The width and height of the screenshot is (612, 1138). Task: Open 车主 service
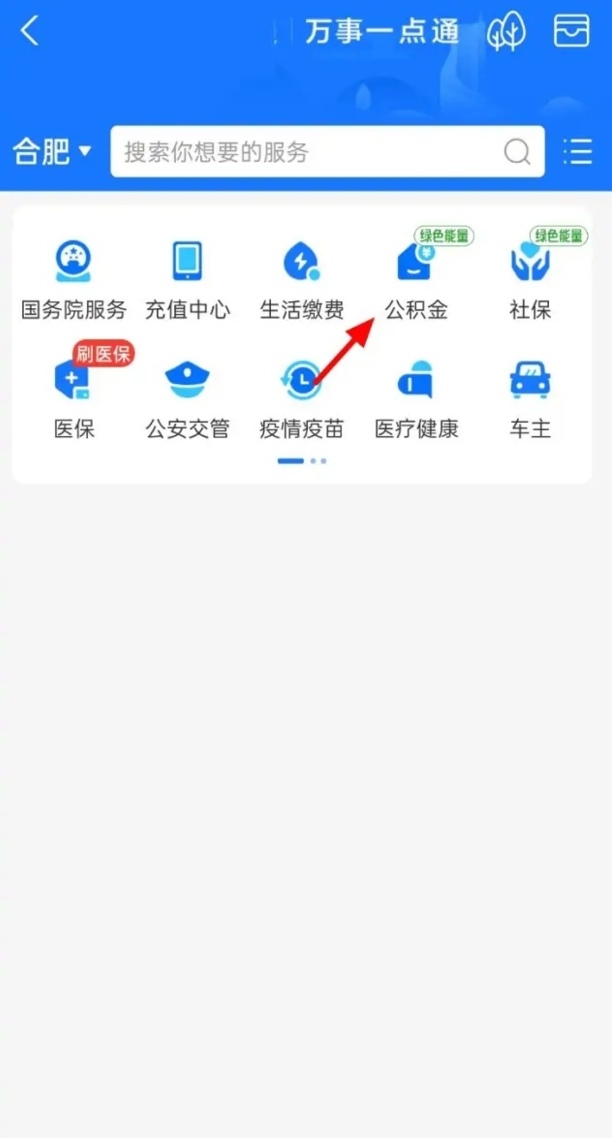point(530,400)
